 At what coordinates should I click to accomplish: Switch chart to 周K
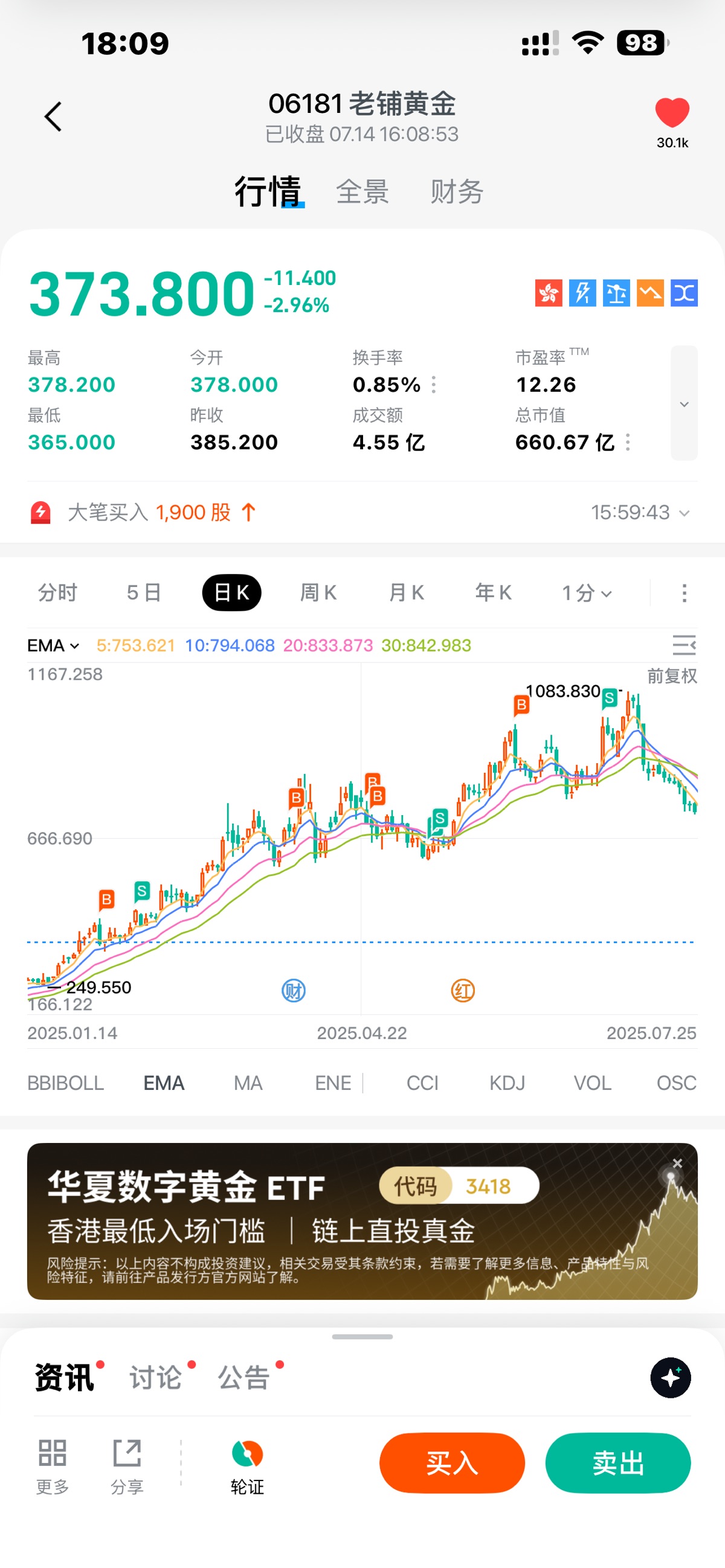pyautogui.click(x=318, y=592)
